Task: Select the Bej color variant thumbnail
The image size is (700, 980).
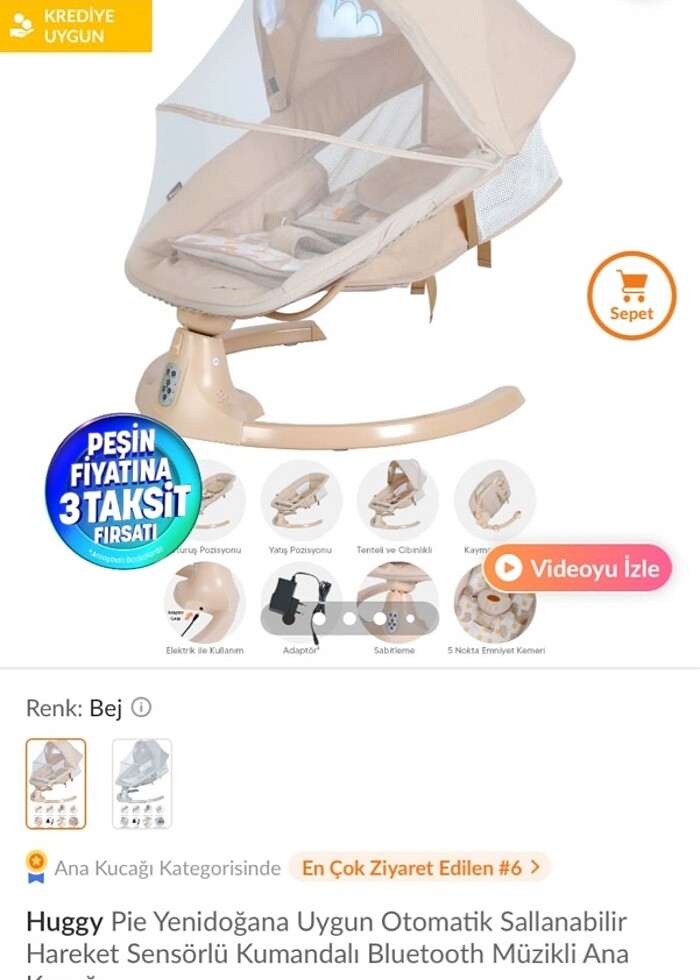Action: [56, 784]
